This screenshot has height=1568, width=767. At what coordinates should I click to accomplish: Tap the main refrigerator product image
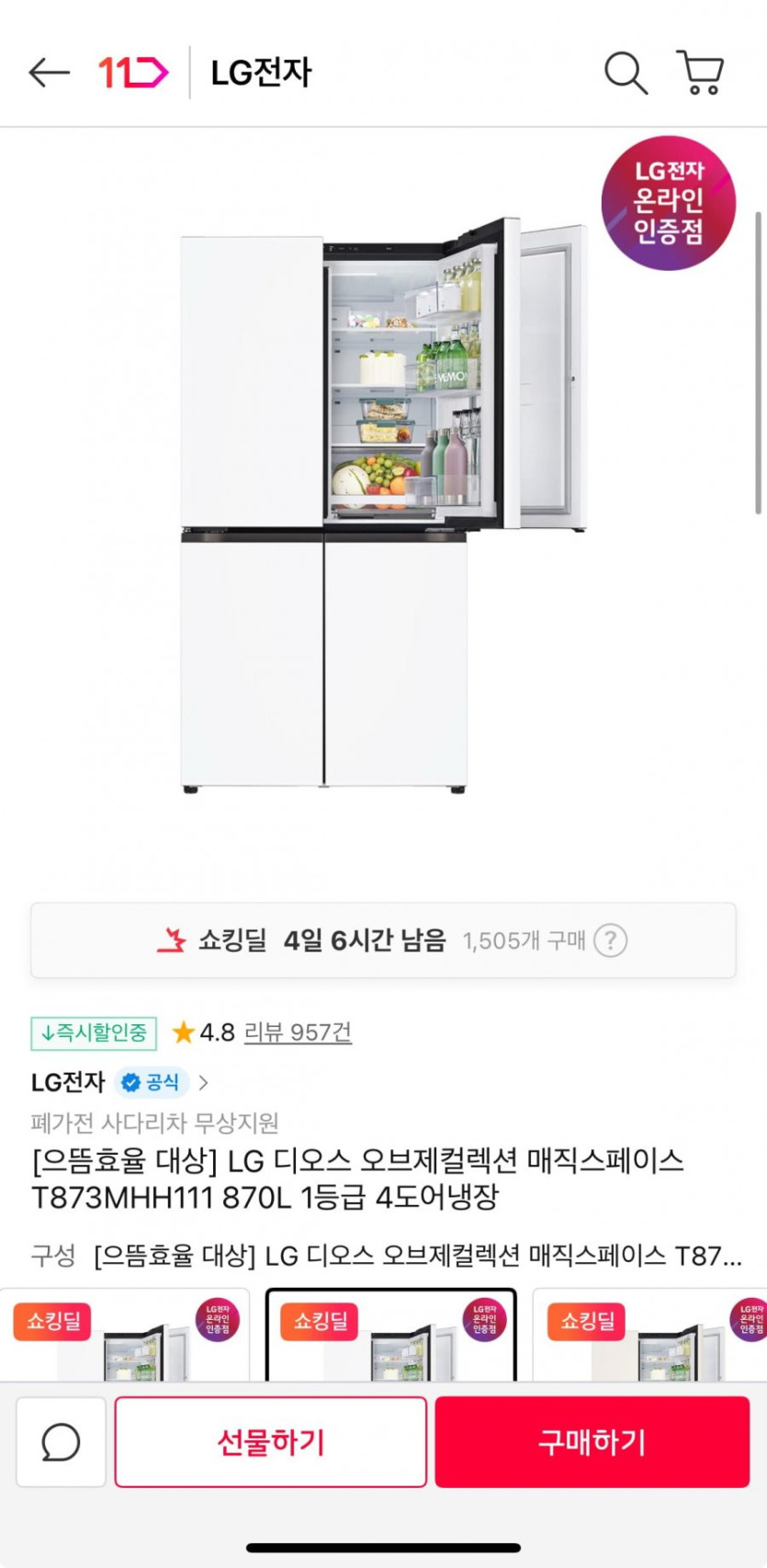383,505
